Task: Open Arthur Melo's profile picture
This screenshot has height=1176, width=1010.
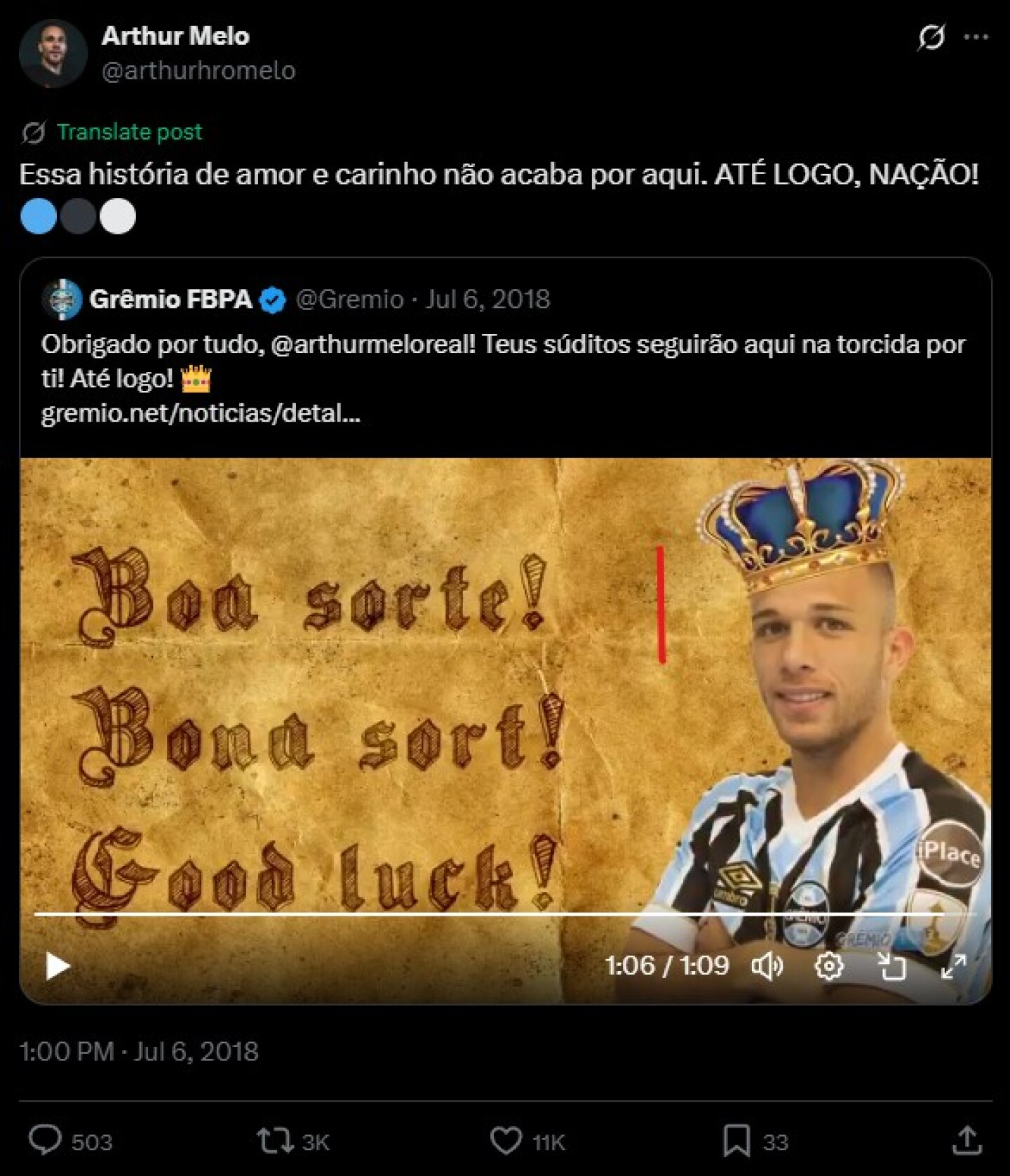Action: [53, 53]
